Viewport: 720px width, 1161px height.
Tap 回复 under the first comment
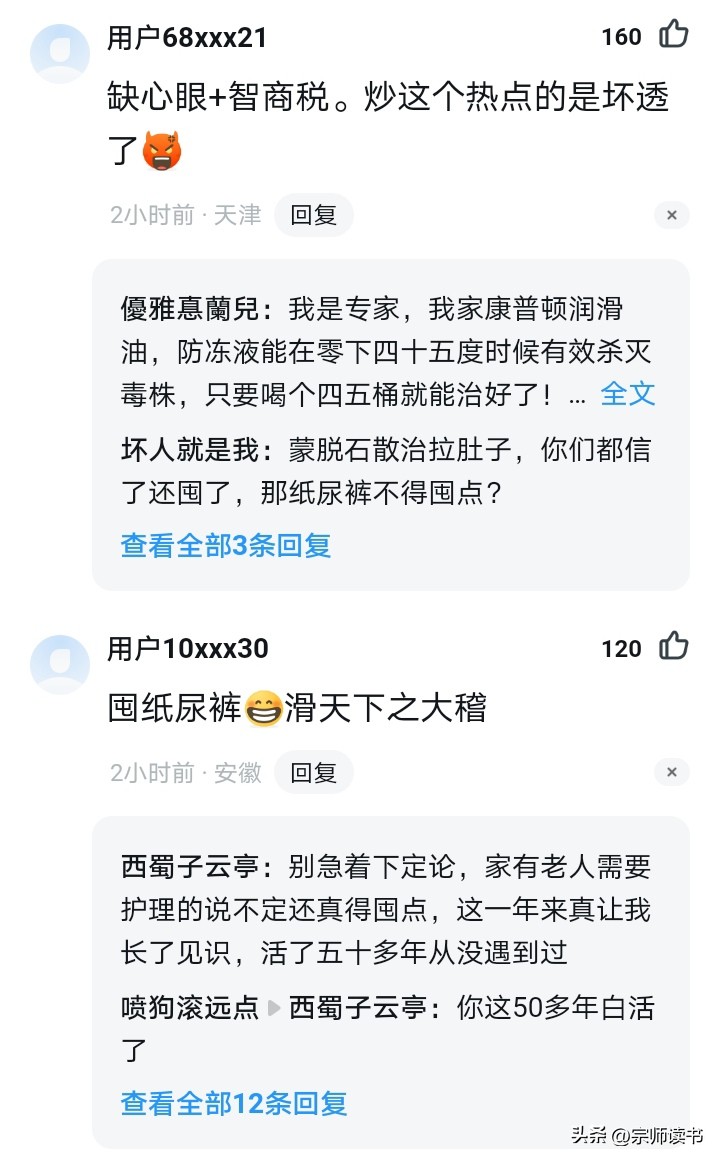point(313,215)
